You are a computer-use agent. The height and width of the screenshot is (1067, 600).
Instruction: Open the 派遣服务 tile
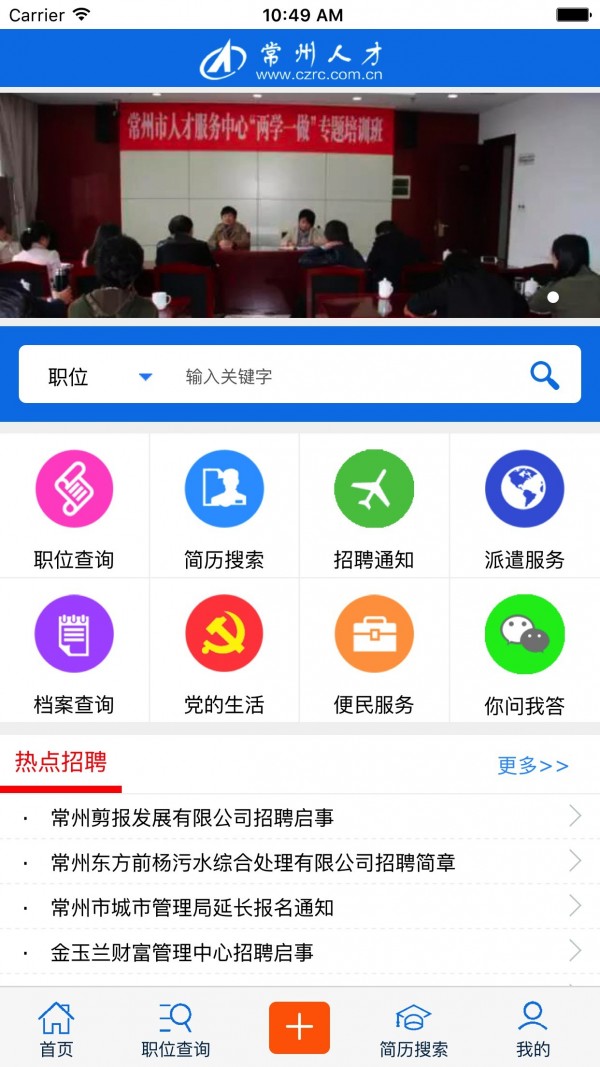[524, 507]
